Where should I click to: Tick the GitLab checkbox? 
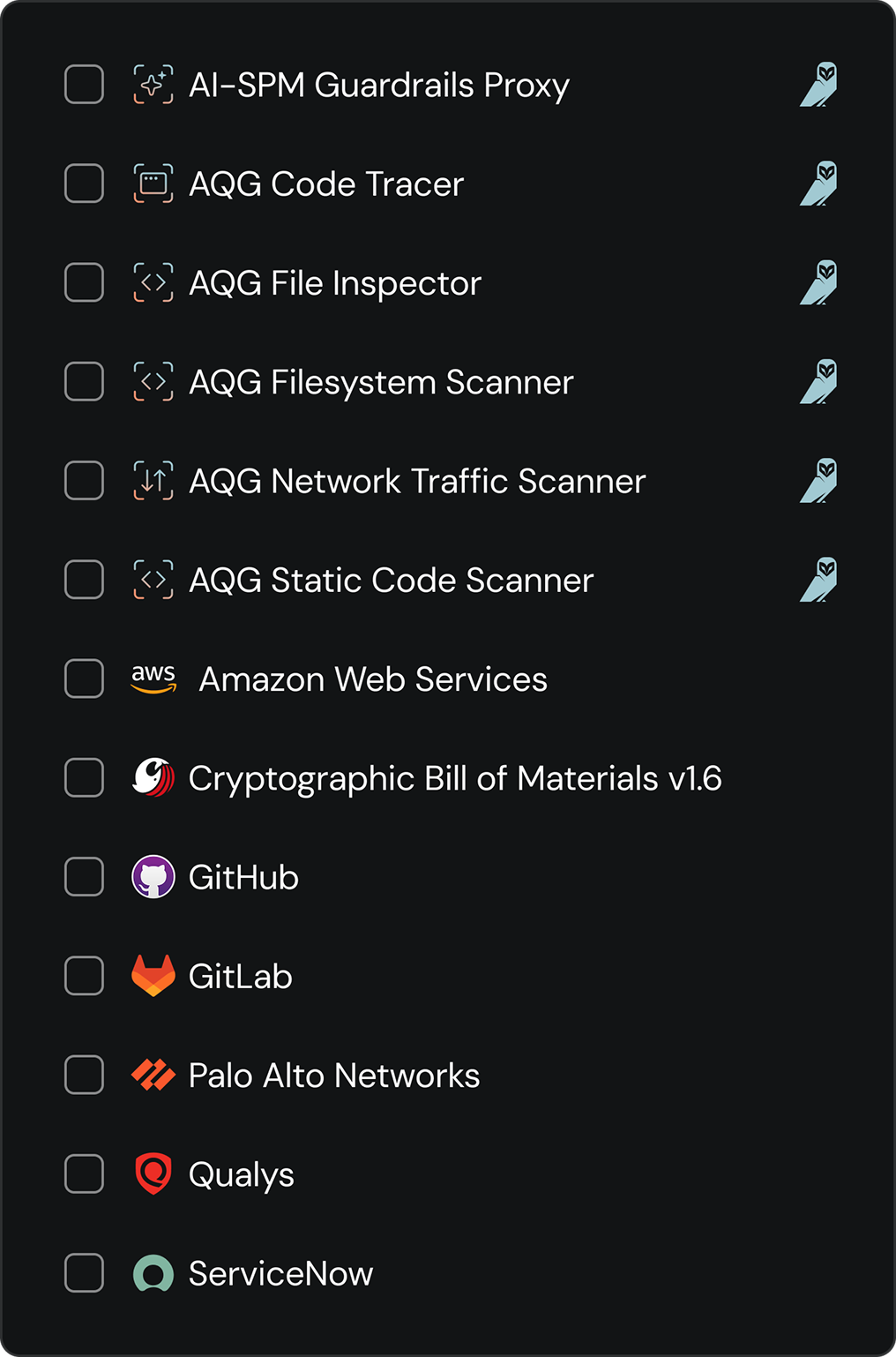point(85,976)
